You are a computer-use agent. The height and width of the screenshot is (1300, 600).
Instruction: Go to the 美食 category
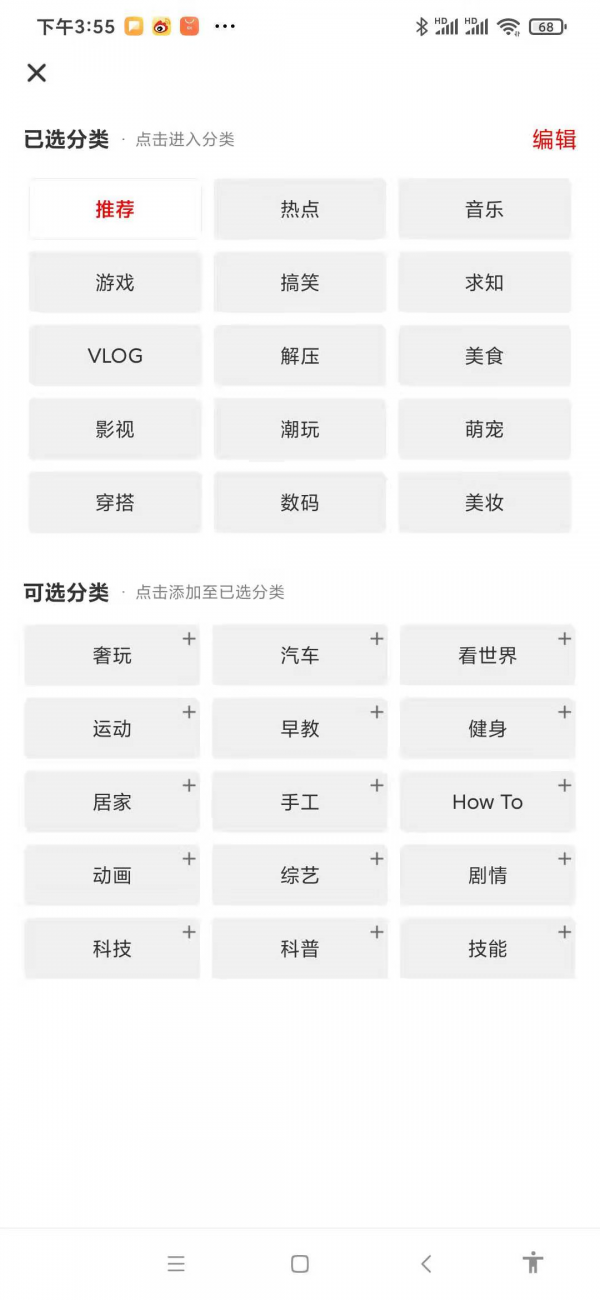(484, 356)
